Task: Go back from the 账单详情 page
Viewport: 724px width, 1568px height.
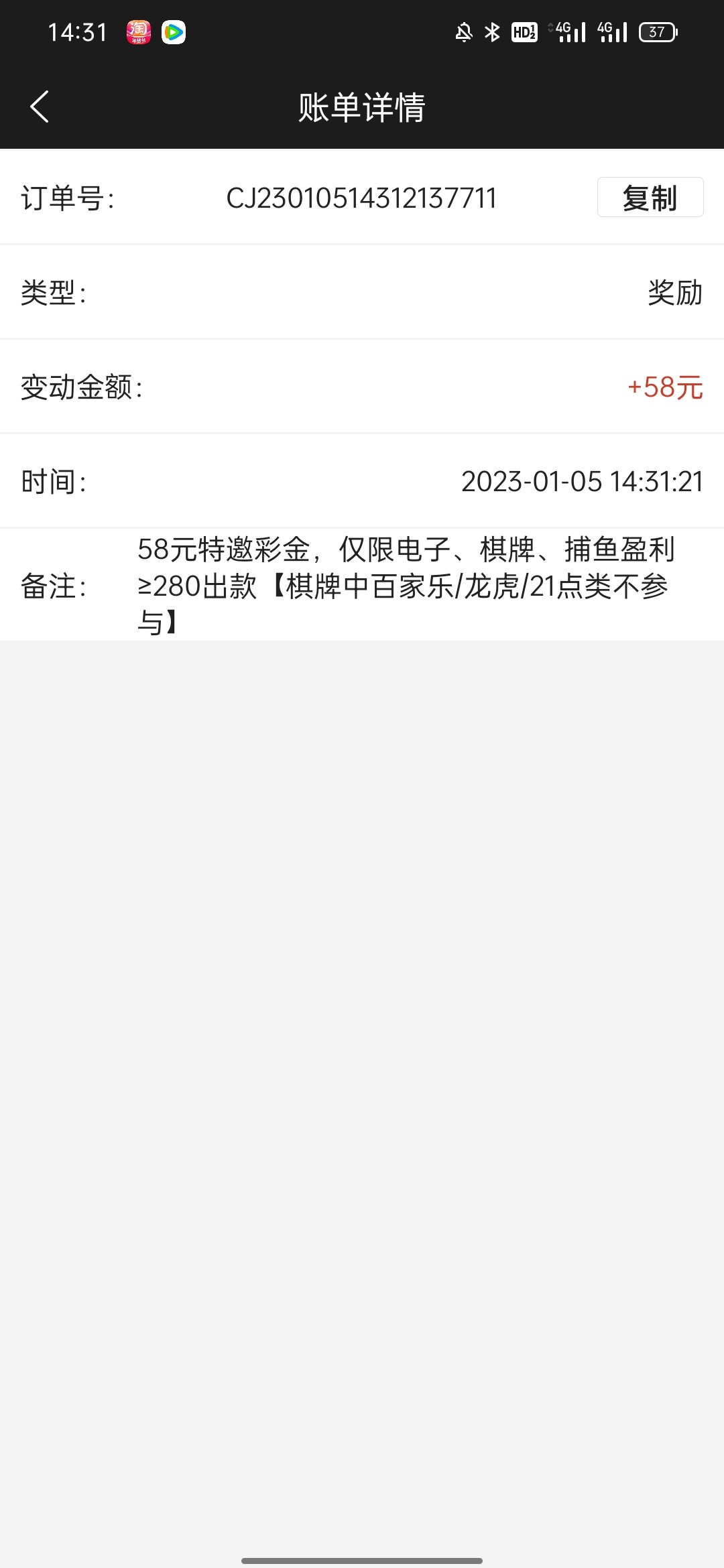Action: 40,107
